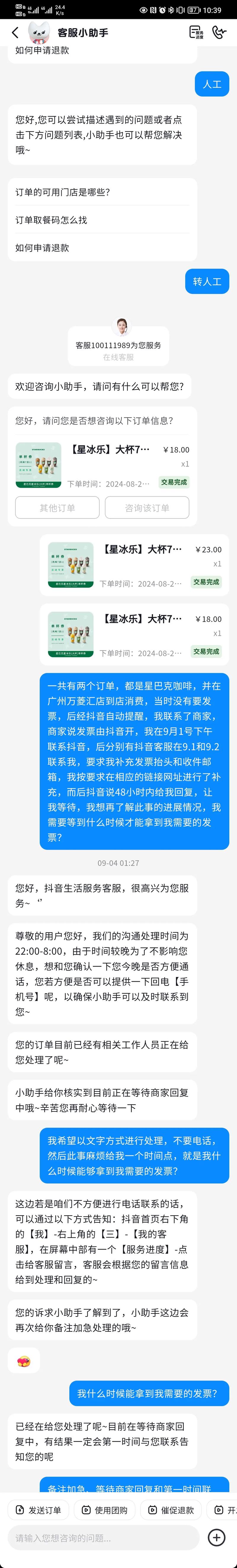
Task: Call customer service via the phone icon
Action: (x=219, y=32)
